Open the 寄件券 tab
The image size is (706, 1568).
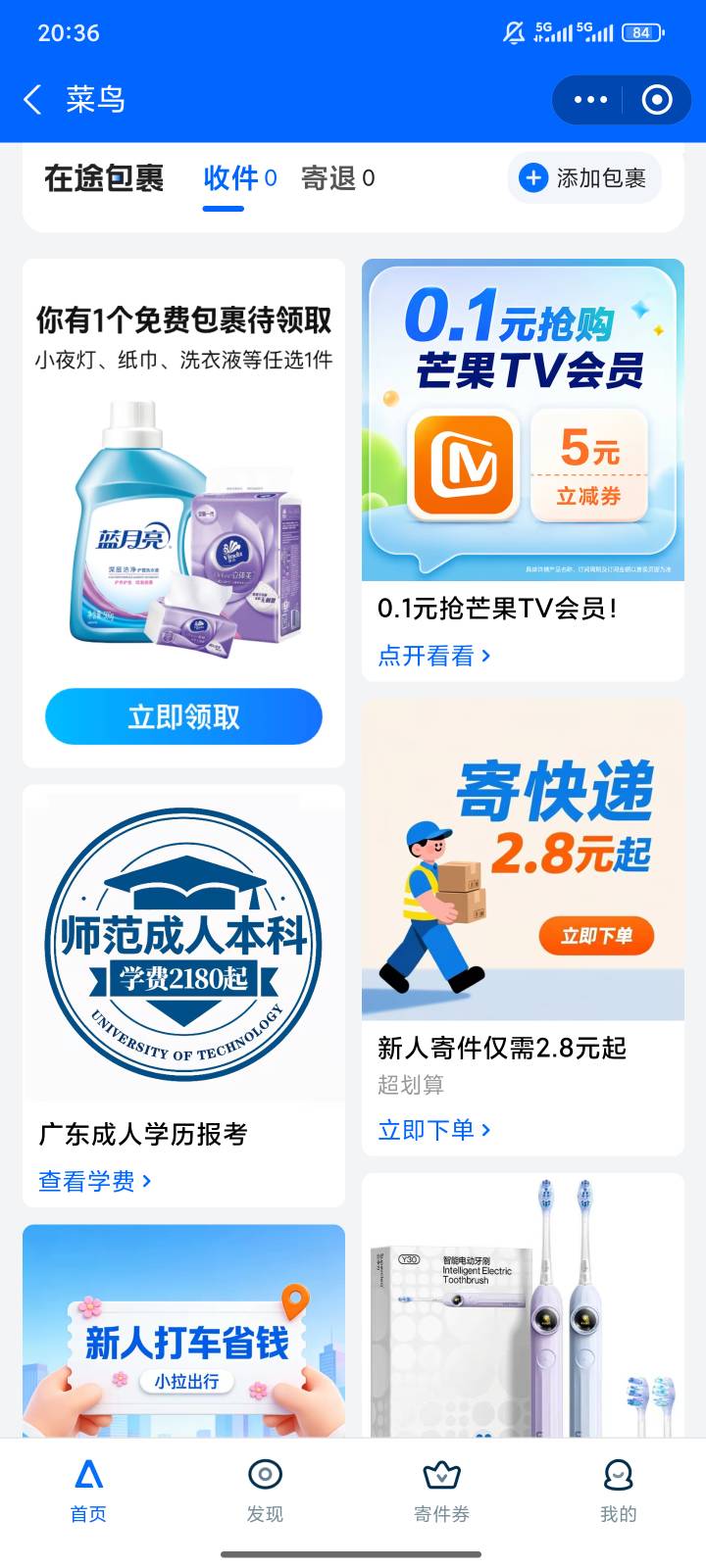pos(441,1492)
